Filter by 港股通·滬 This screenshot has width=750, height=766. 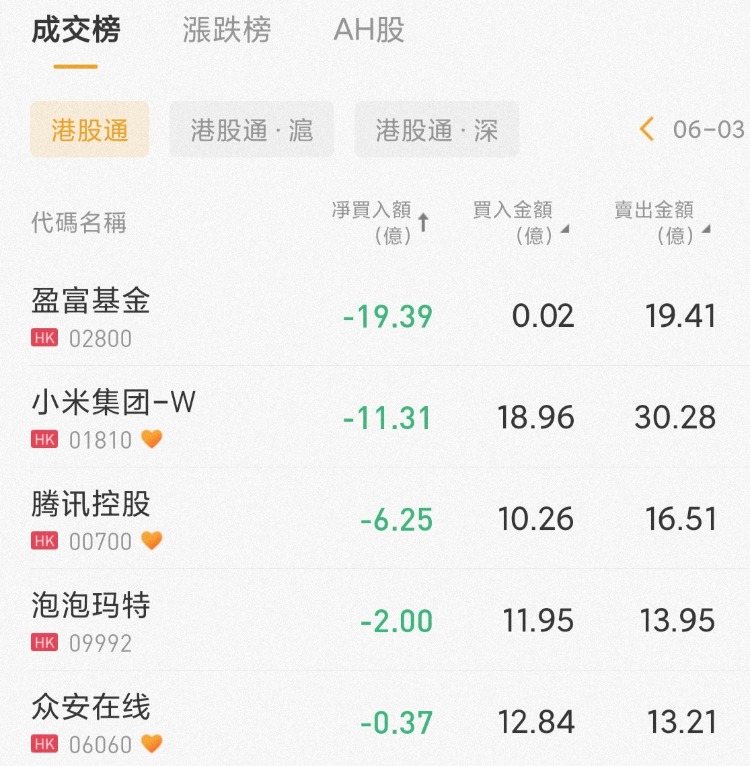coord(252,130)
